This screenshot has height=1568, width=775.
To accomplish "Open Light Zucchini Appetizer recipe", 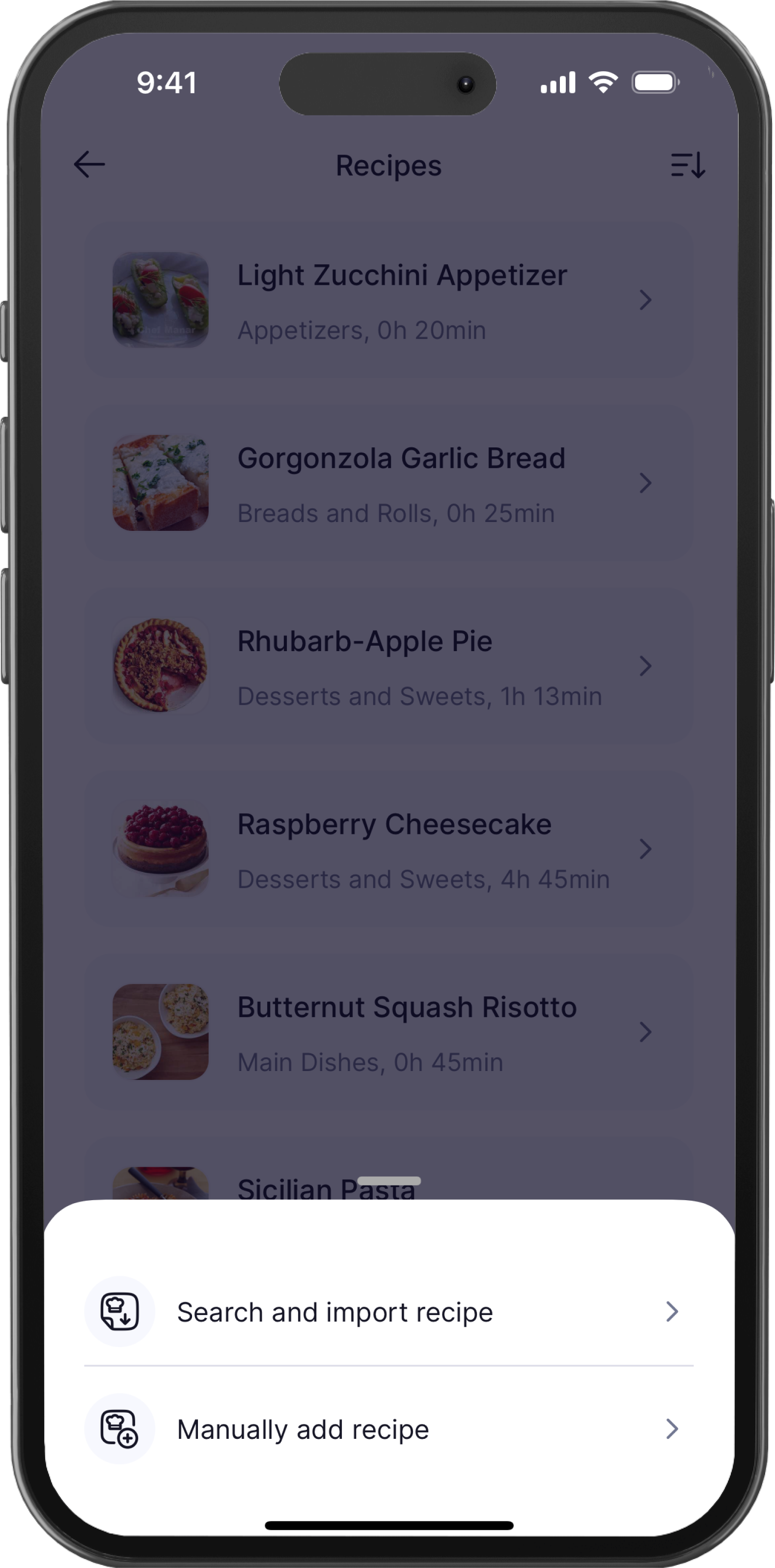I will tap(388, 300).
